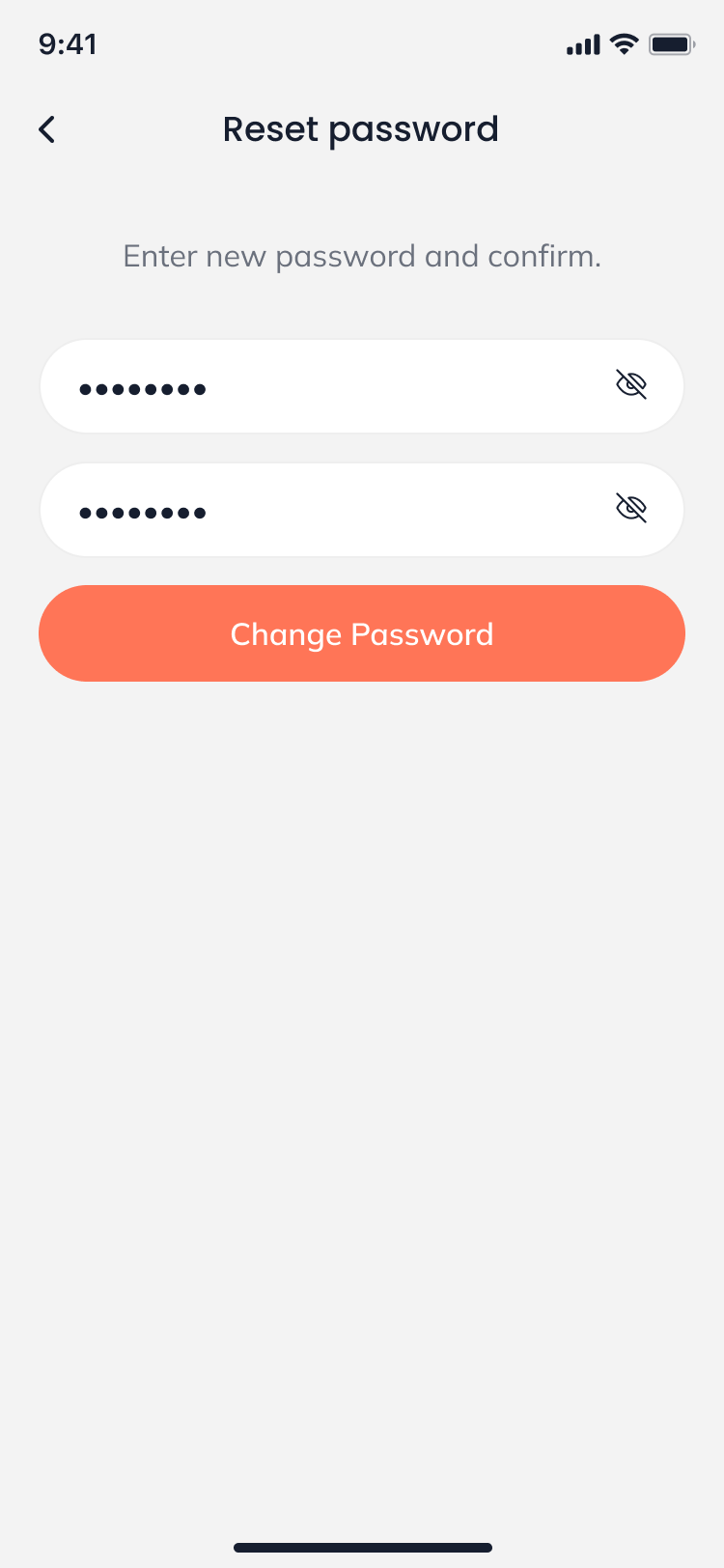Show the first password's hidden characters
The image size is (724, 1568).
click(631, 385)
